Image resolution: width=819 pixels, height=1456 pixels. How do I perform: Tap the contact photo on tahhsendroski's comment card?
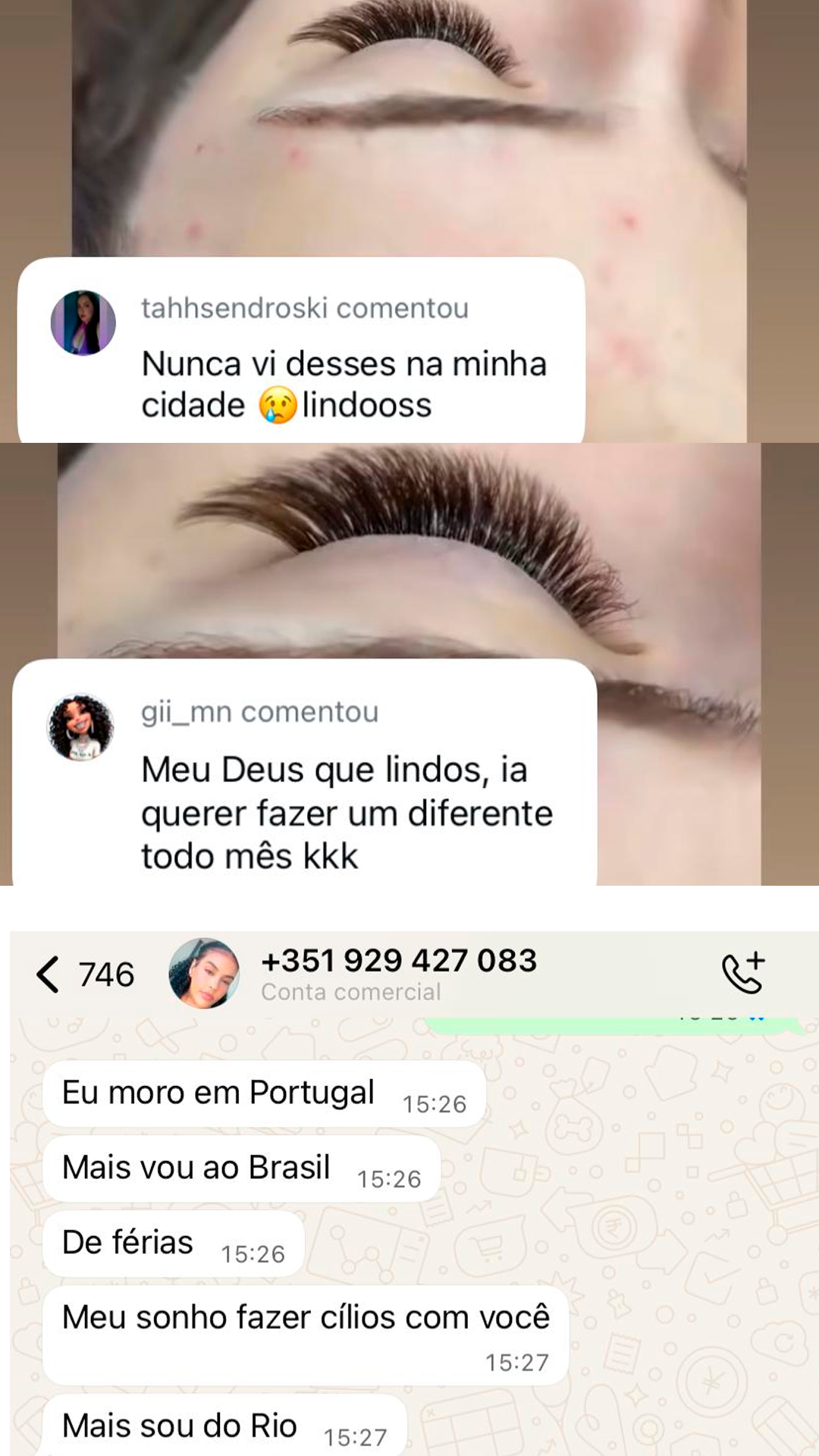click(x=85, y=323)
